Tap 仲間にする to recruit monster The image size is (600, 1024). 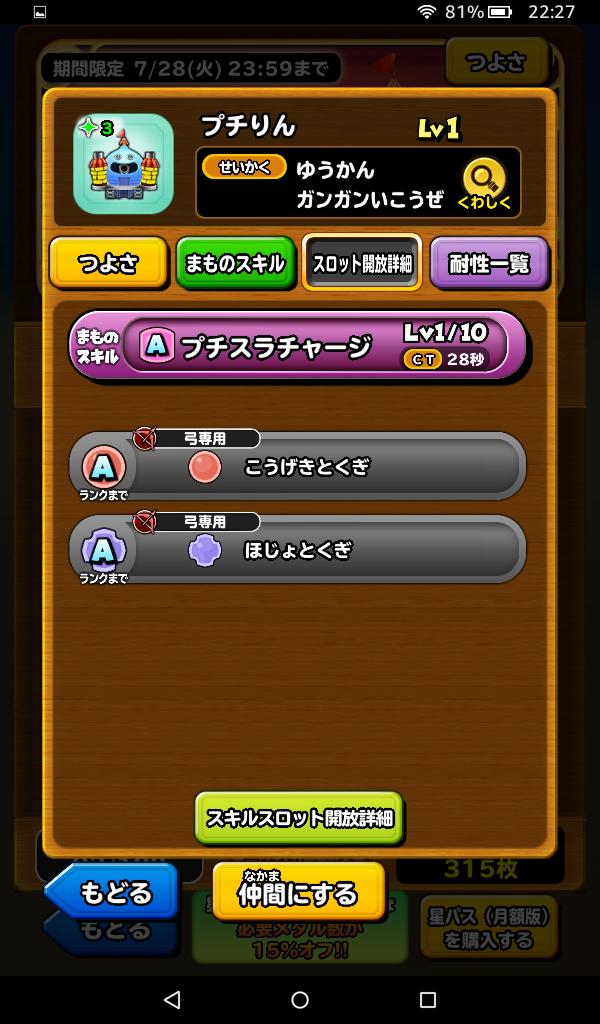coord(298,891)
